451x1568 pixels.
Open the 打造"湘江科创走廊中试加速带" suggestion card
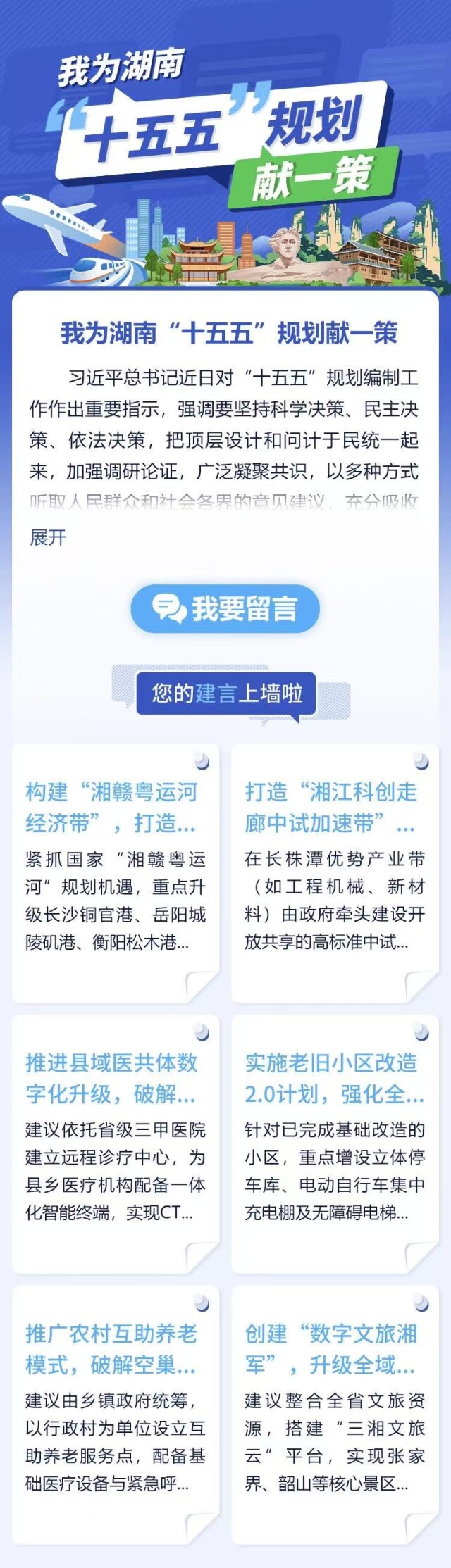(335, 872)
